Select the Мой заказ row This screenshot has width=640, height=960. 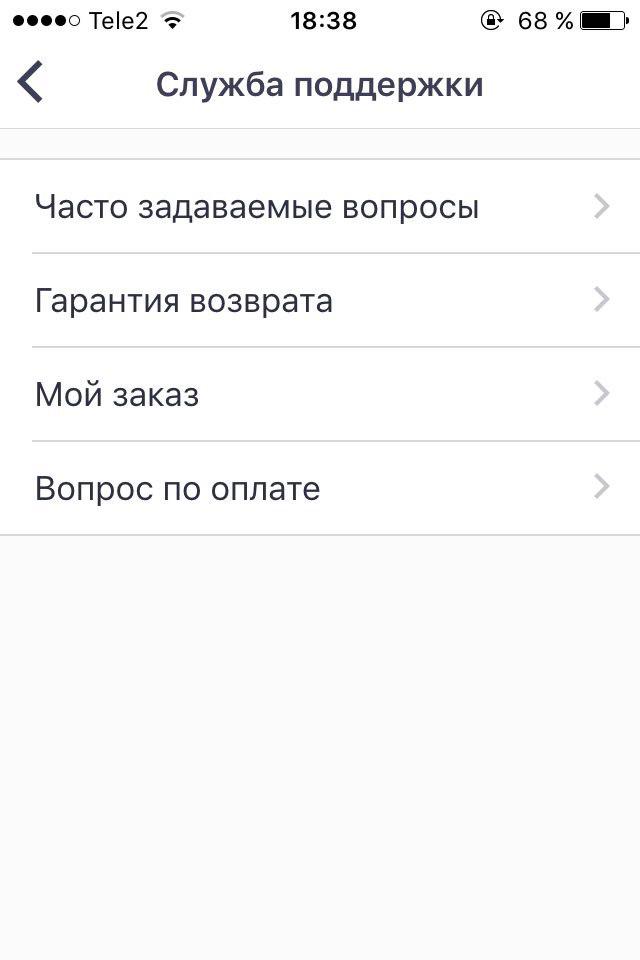pyautogui.click(x=320, y=395)
